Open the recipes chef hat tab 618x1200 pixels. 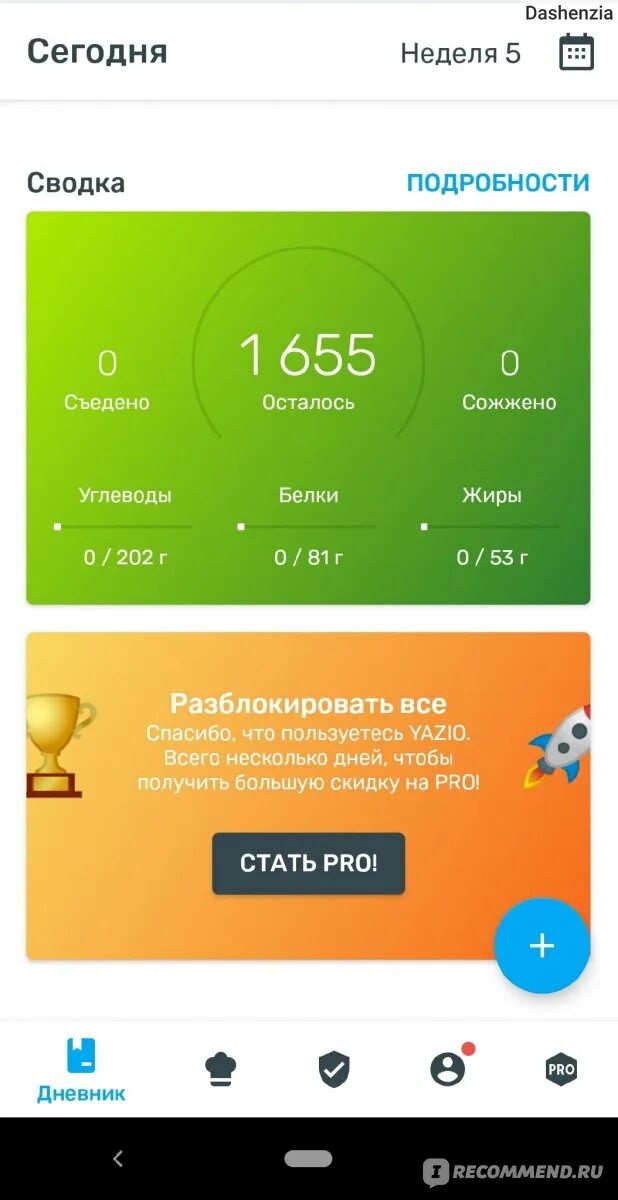tap(220, 1069)
